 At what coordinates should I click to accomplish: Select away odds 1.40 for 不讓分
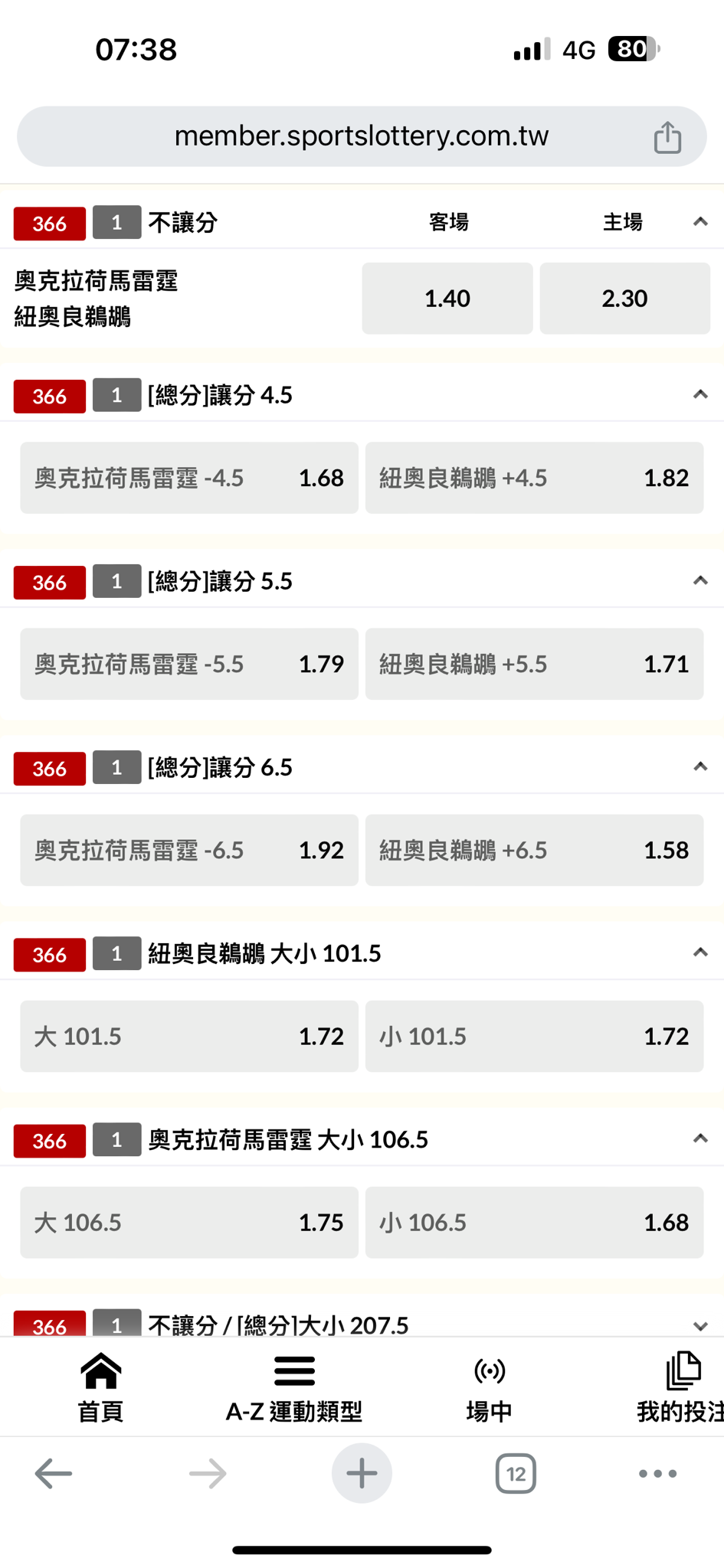447,299
